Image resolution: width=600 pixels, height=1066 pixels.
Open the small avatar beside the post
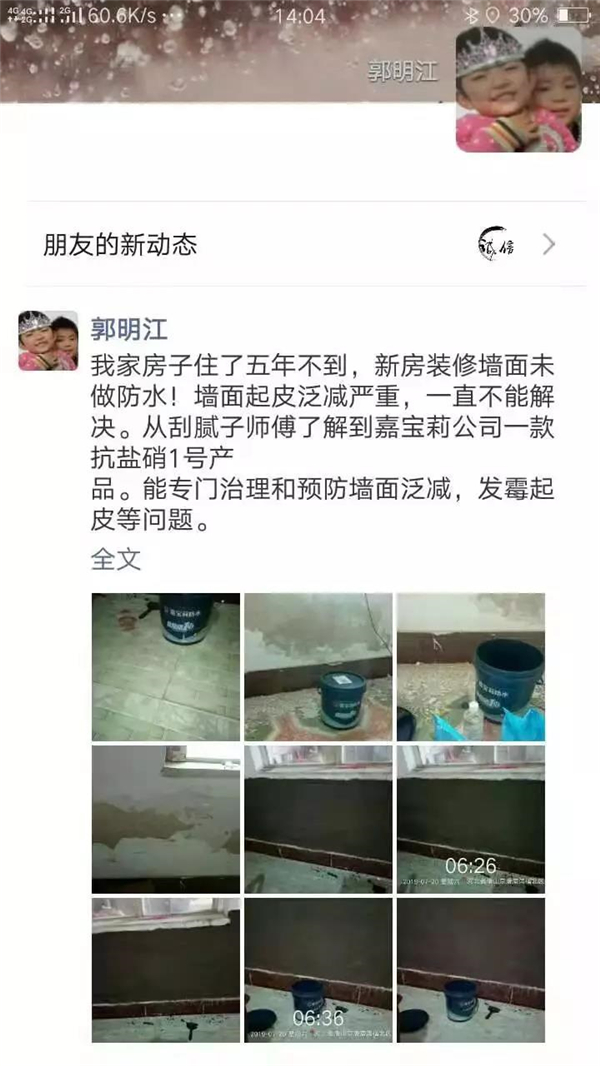[48, 341]
